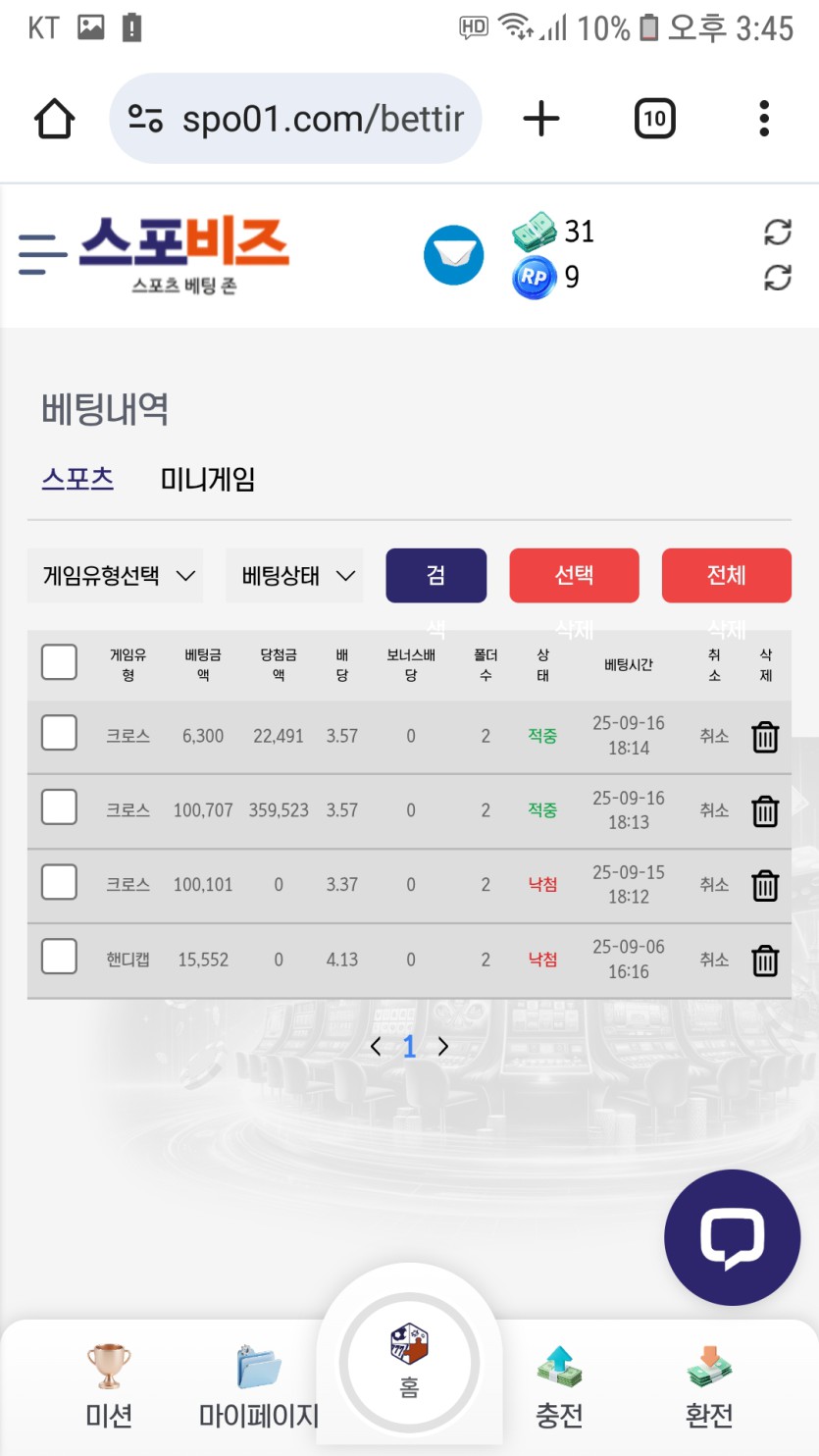Open the message envelope icon
Viewport: 819px width, 1456px height.
pyautogui.click(x=453, y=255)
